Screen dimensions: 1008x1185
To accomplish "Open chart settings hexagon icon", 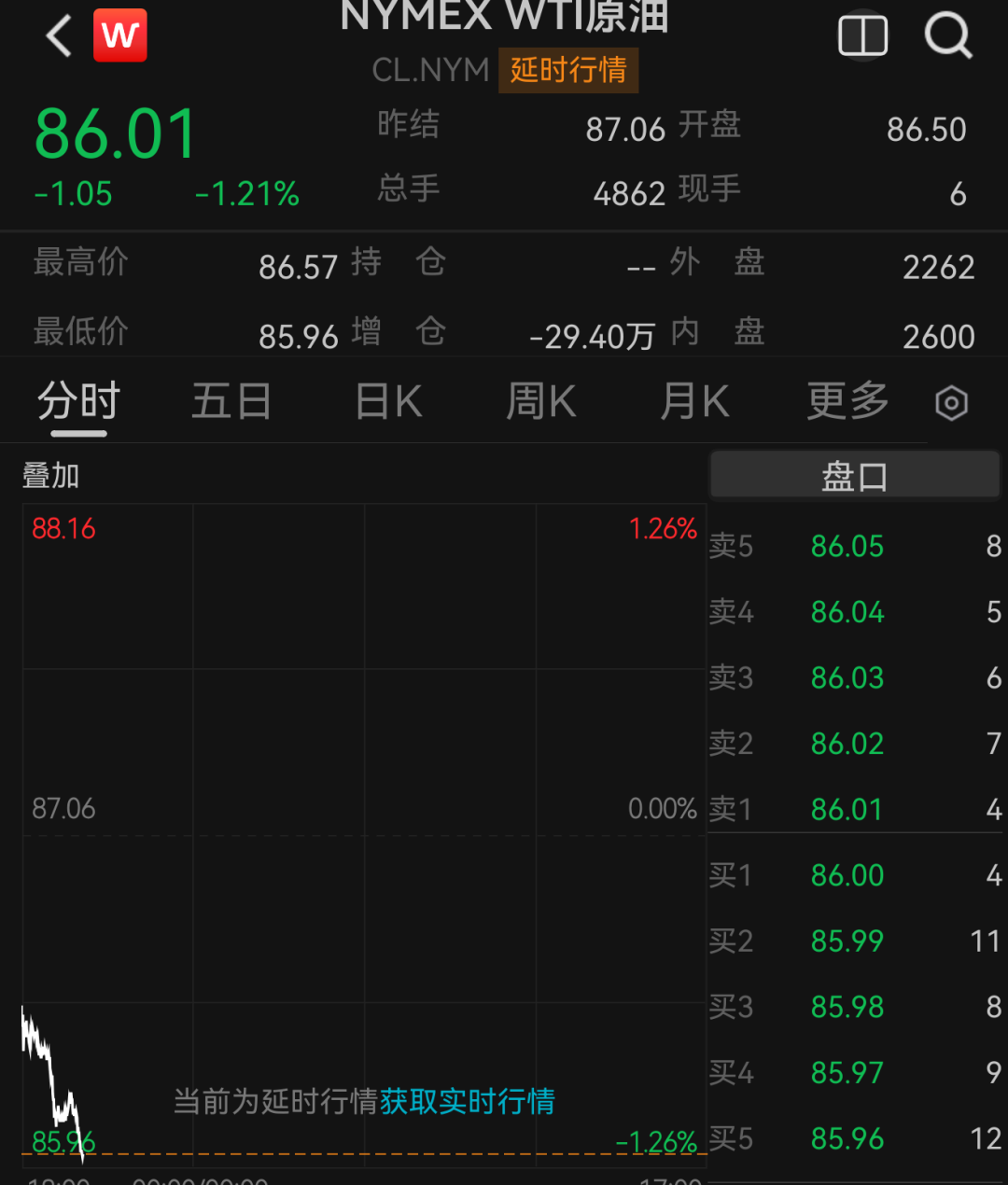I will (951, 403).
